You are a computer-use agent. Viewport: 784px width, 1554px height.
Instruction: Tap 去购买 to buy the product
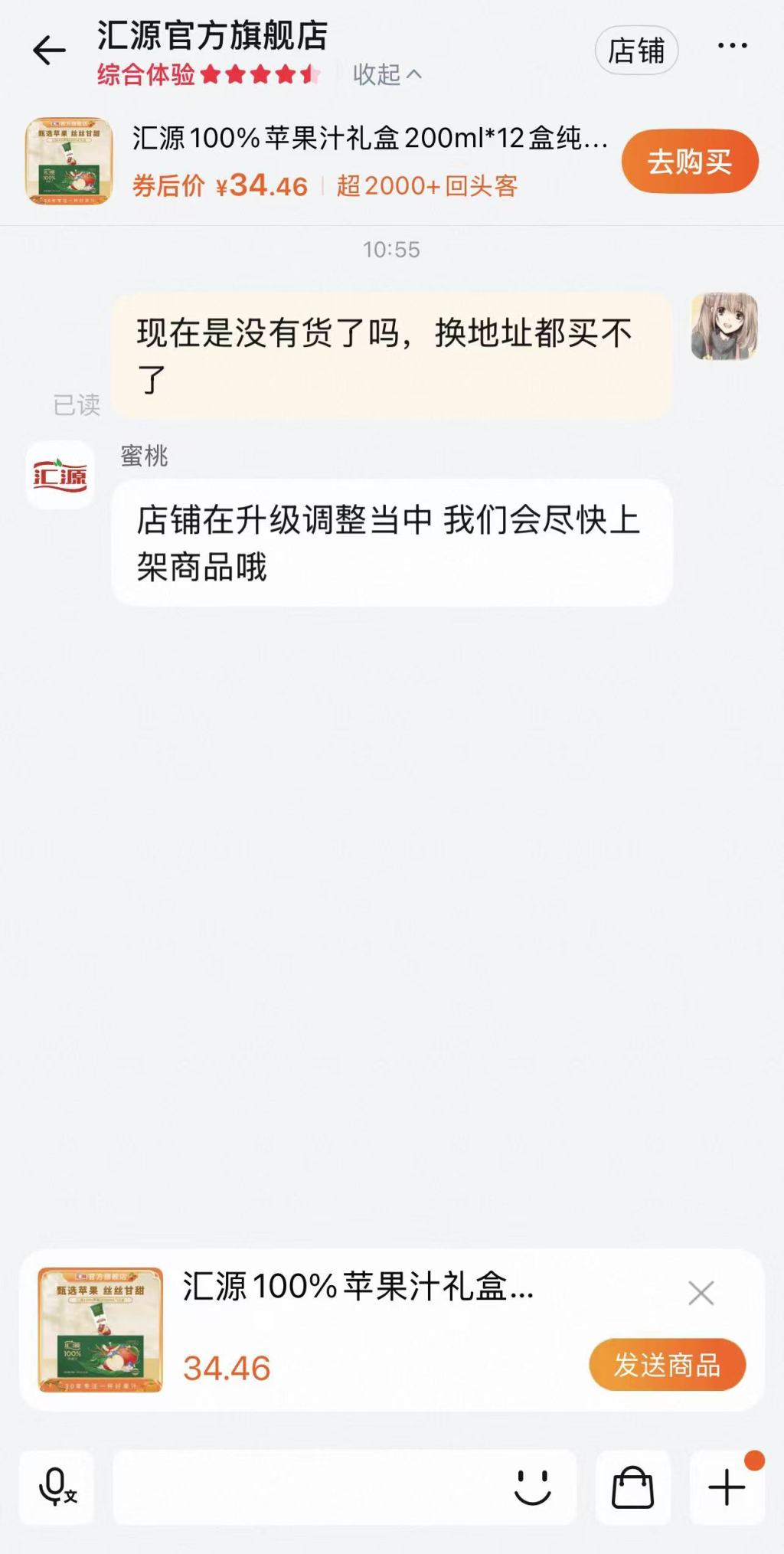689,162
